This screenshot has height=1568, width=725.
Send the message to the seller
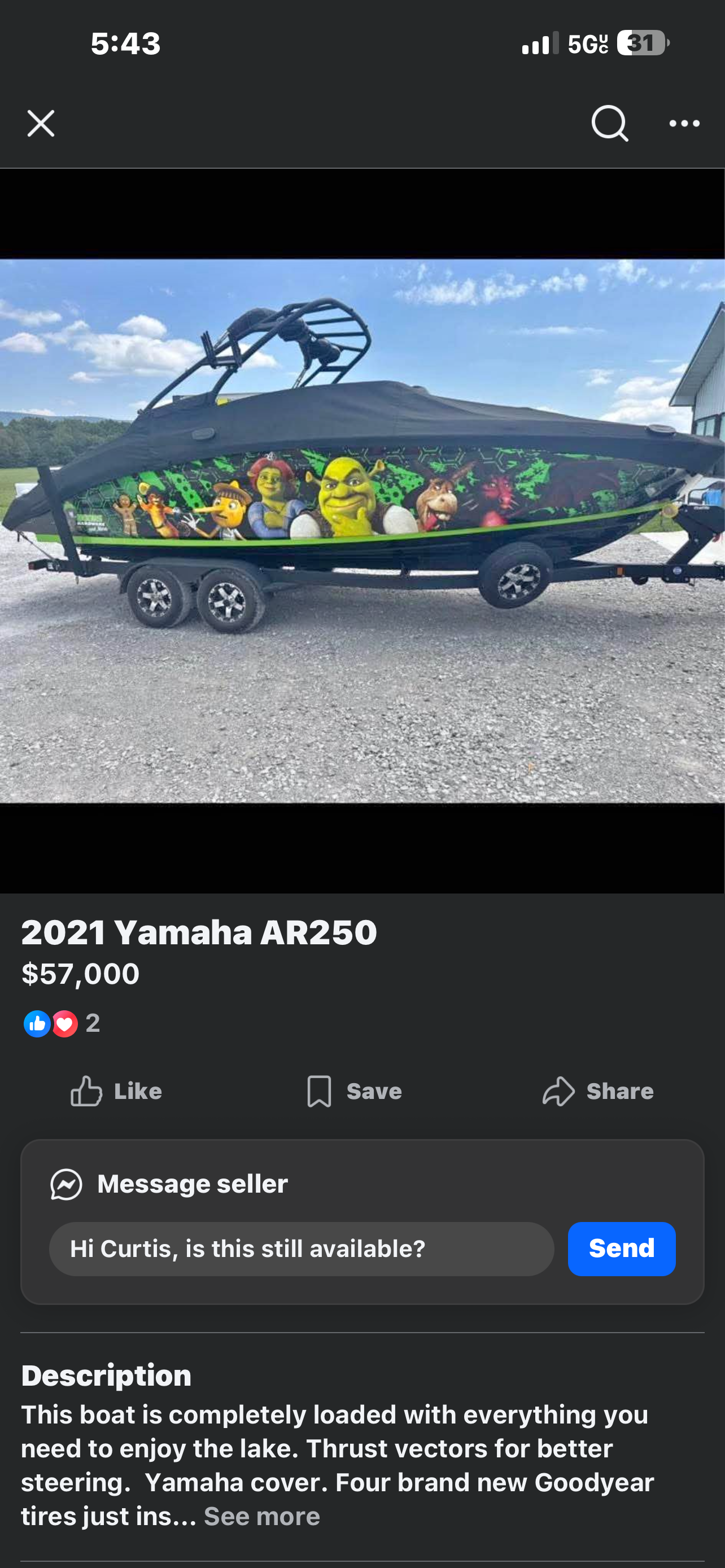tap(621, 1249)
